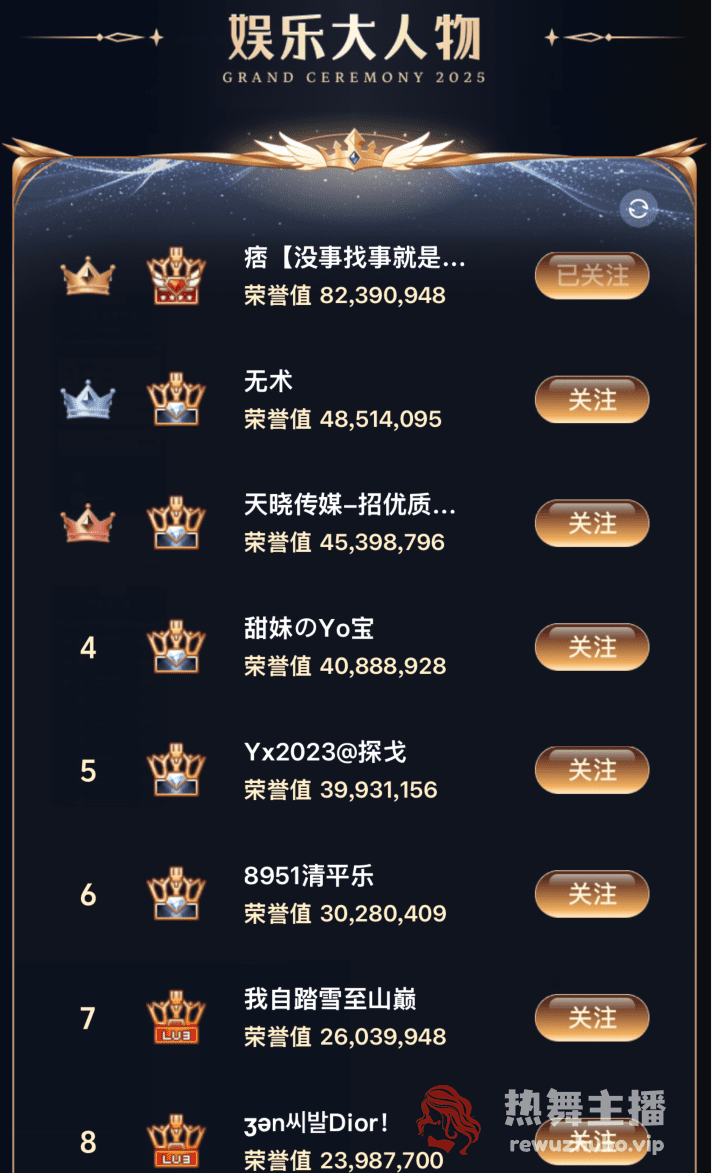Follow 天晓传媒–招优质
Viewport: 712px width, 1173px height.
[x=592, y=523]
